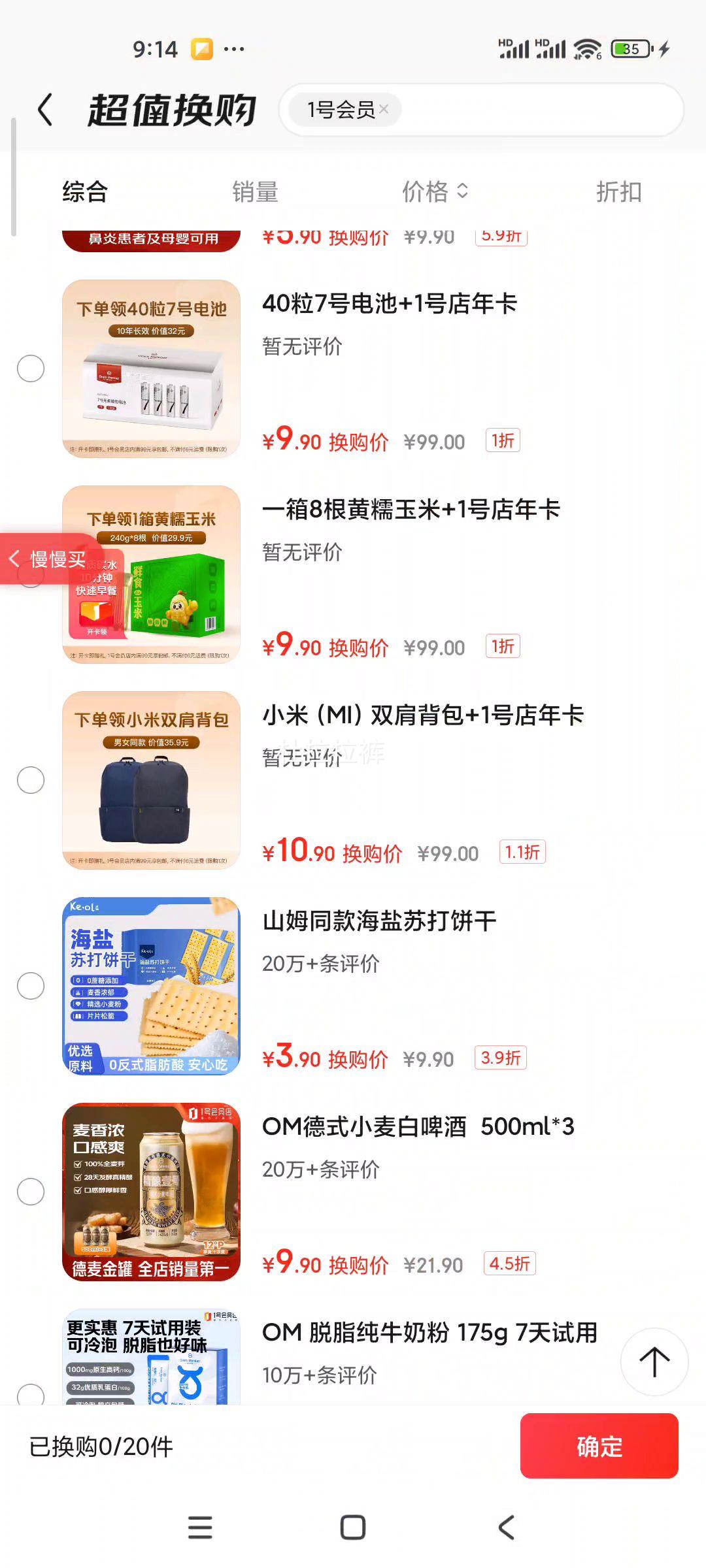Sort products by 价格
The height and width of the screenshot is (1568, 706).
point(435,192)
